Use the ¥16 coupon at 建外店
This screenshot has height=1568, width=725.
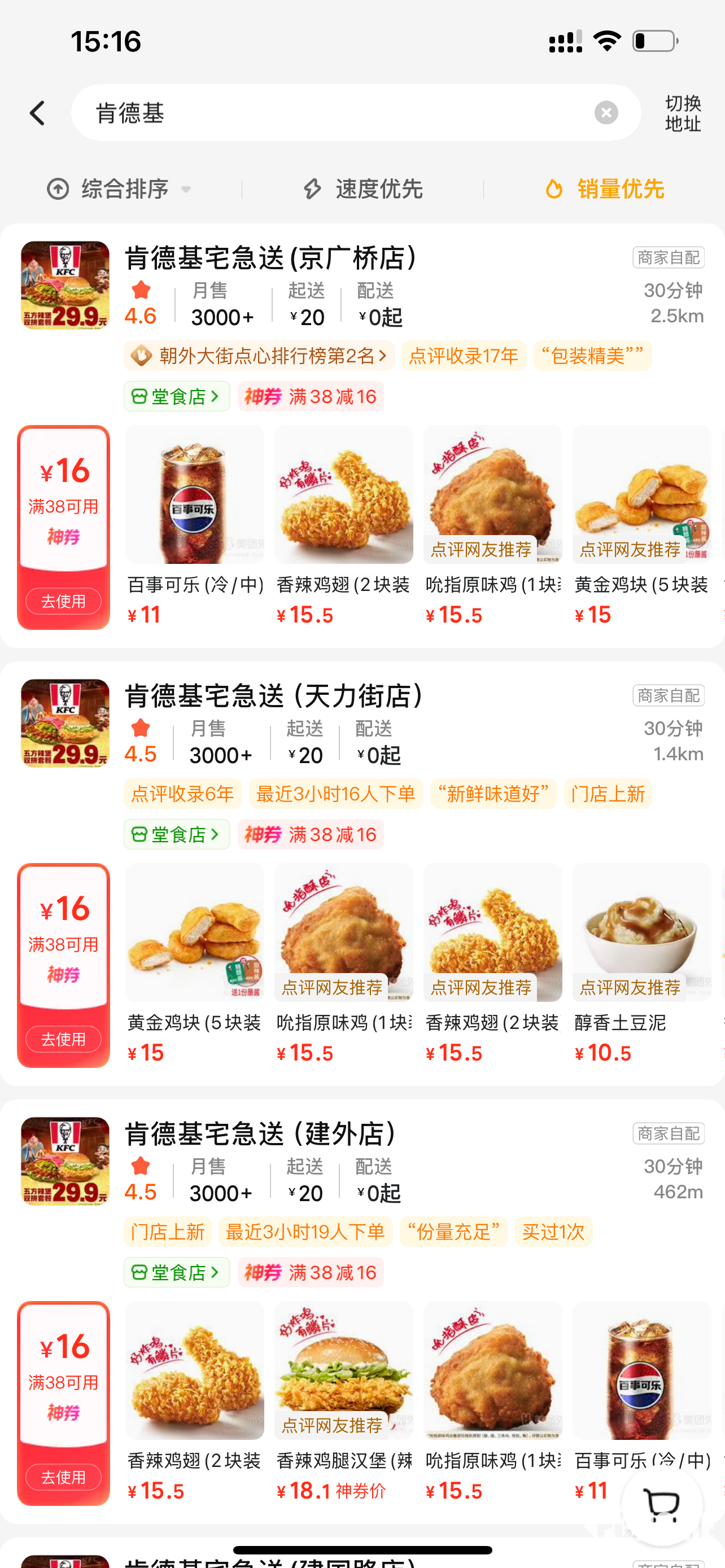pos(63,1477)
